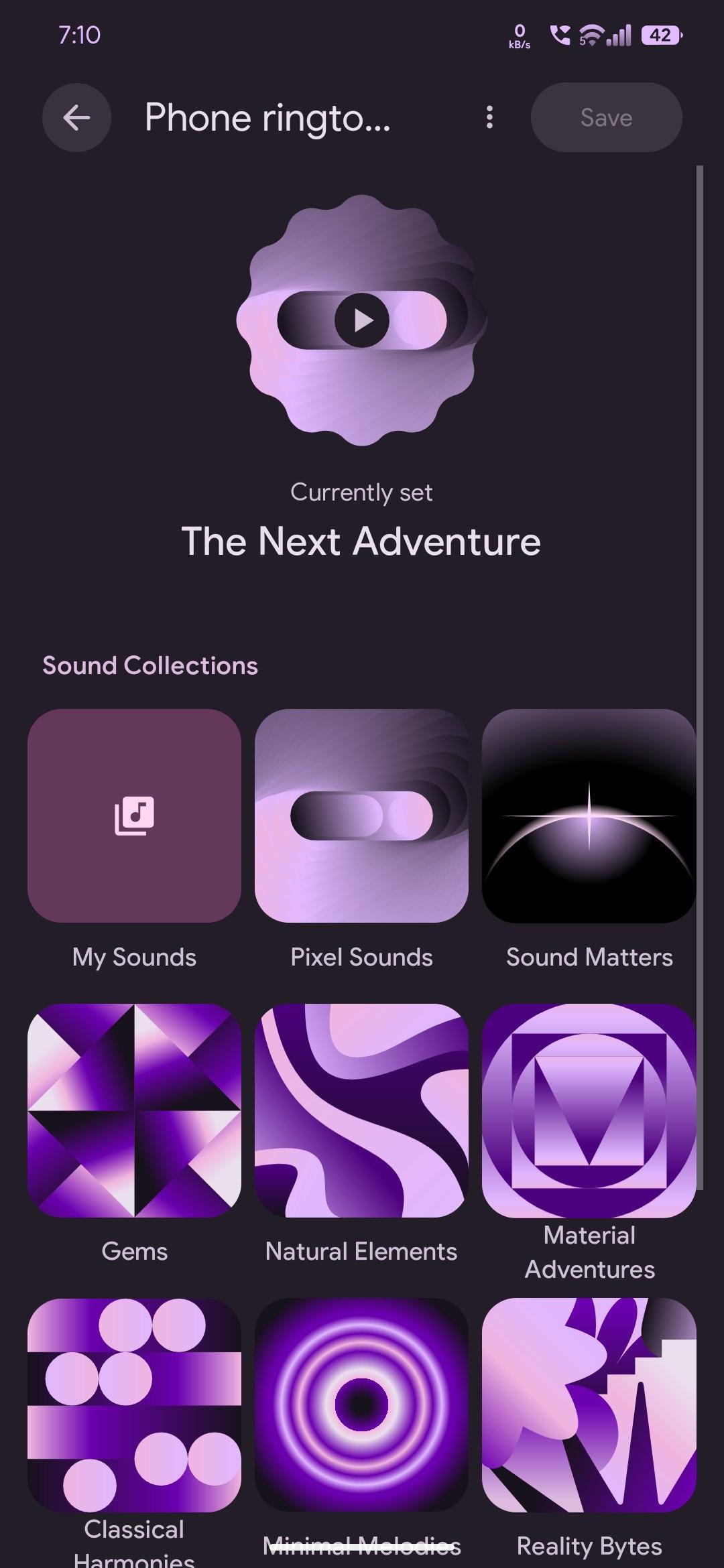Play The Next Adventure ringtone preview

point(362,320)
